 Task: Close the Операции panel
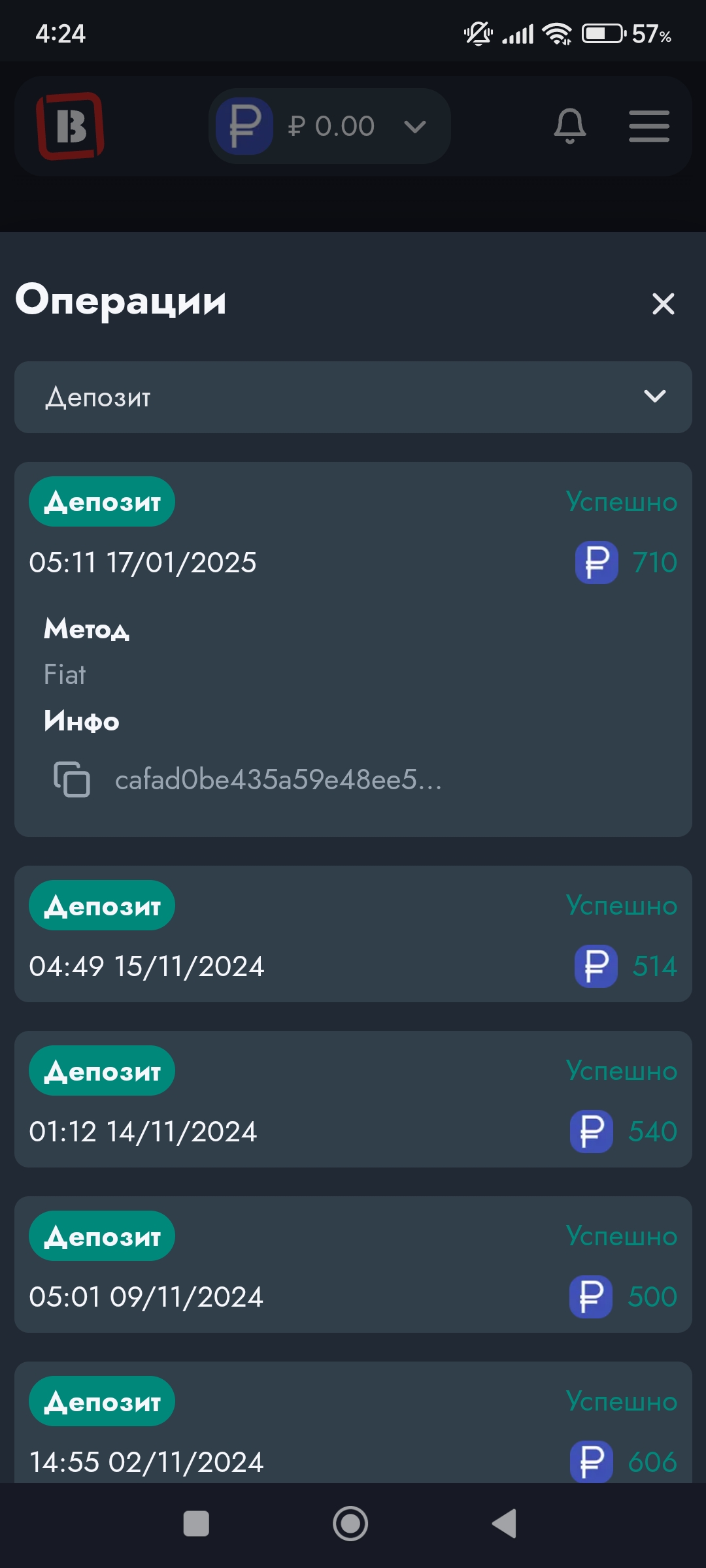click(663, 304)
